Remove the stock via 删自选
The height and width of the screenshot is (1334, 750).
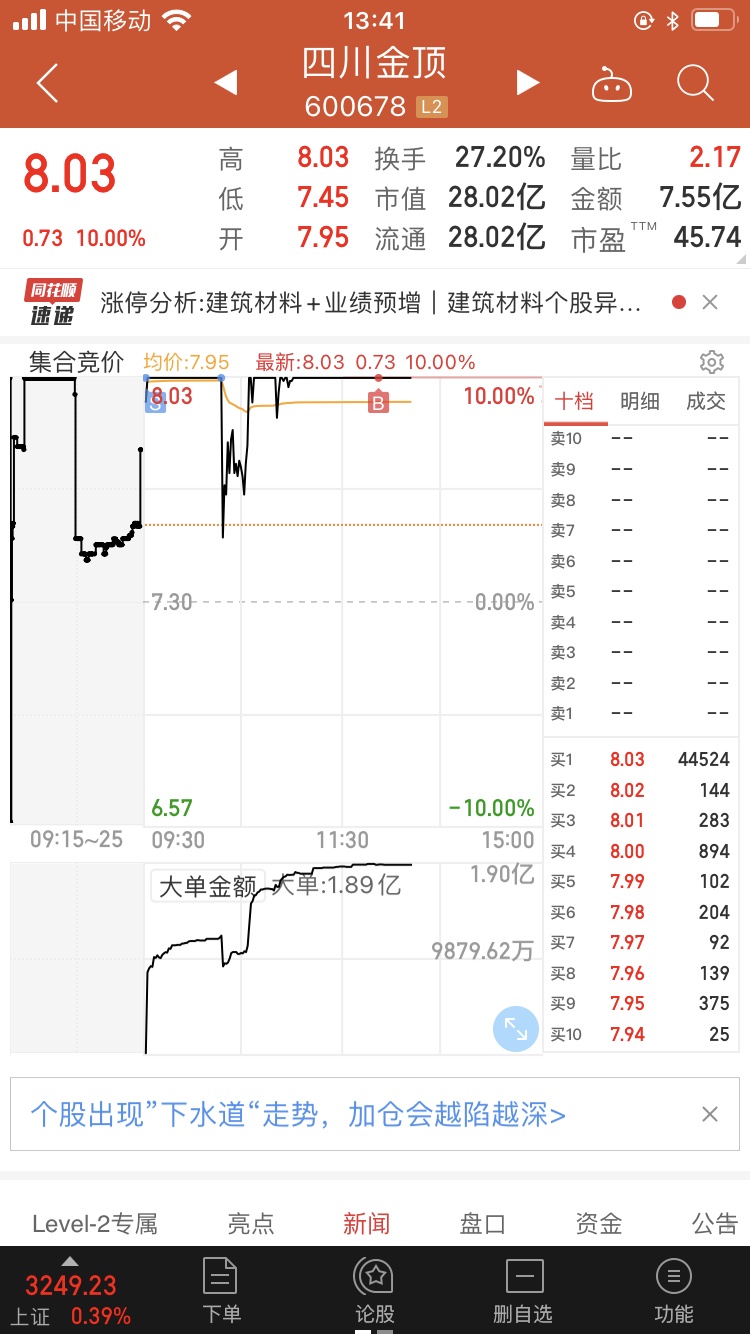point(523,1290)
